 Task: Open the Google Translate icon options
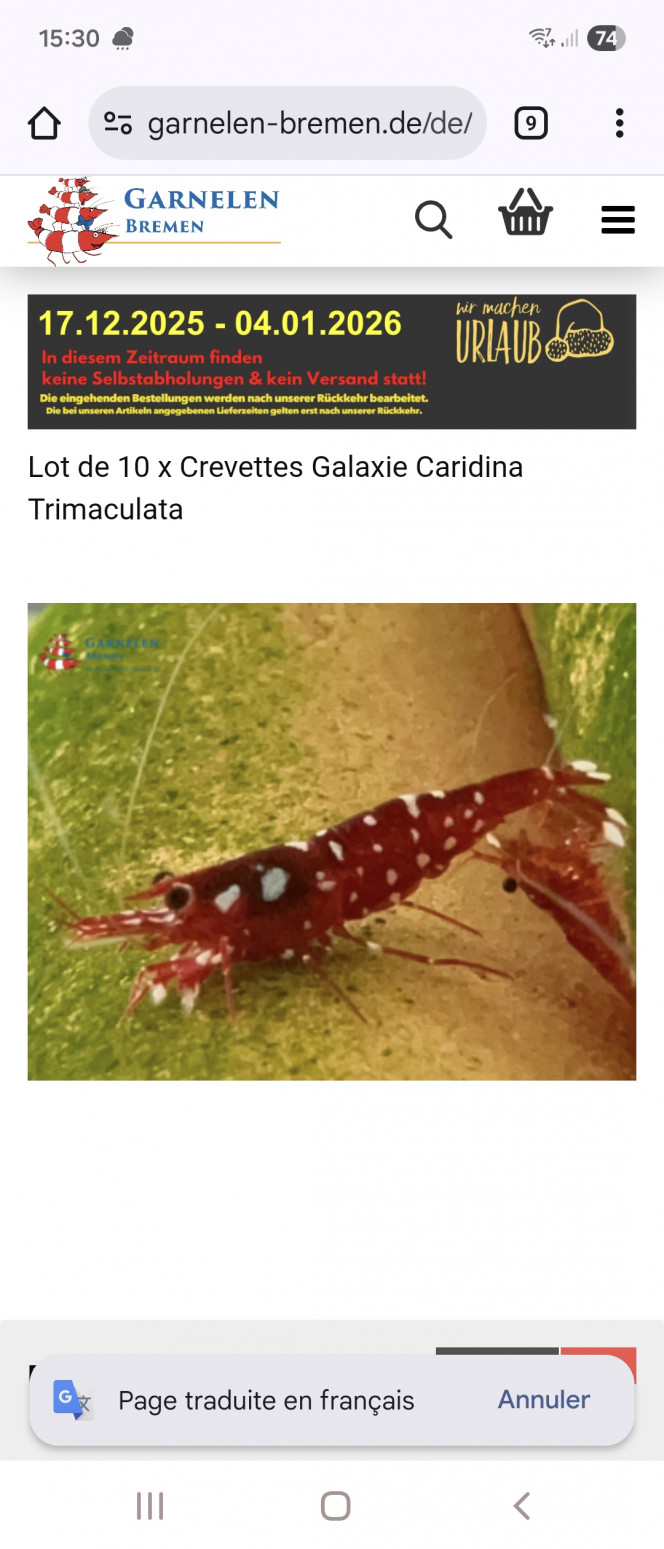tap(73, 1400)
